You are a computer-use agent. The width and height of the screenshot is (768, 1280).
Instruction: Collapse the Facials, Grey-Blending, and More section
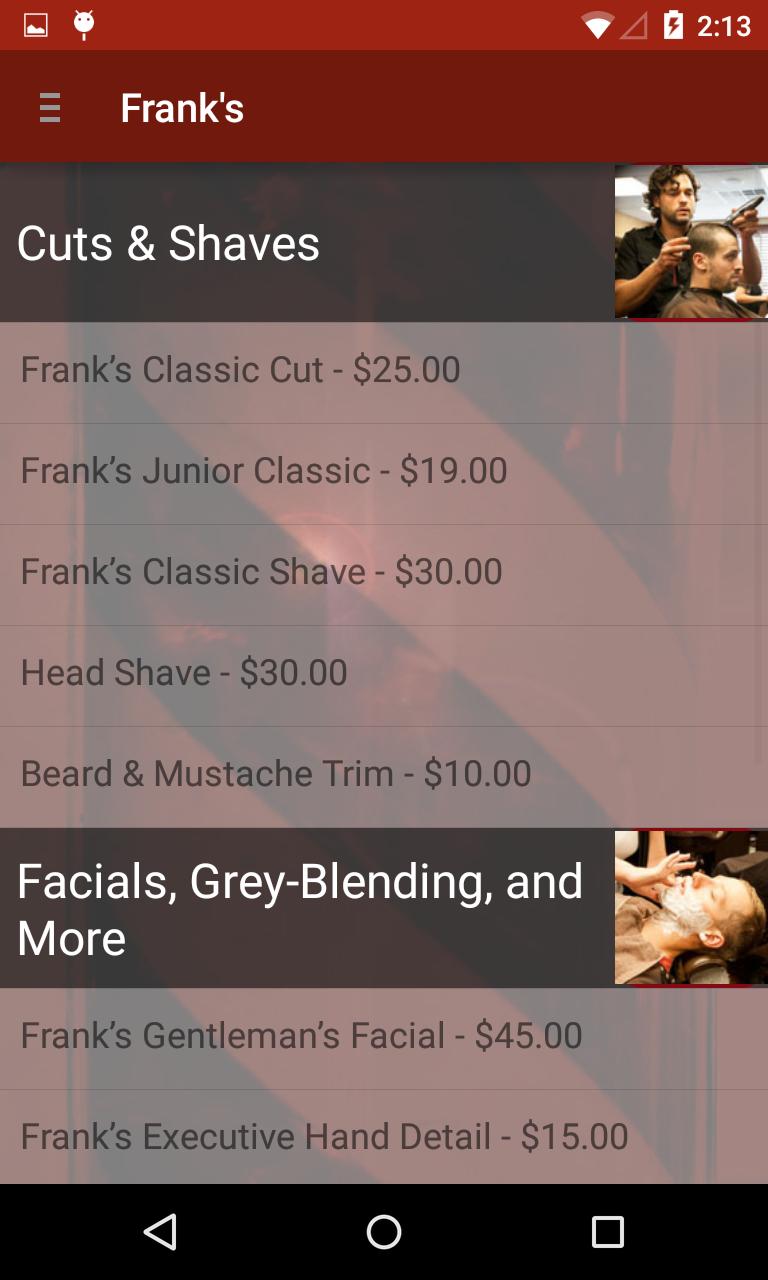[x=300, y=908]
